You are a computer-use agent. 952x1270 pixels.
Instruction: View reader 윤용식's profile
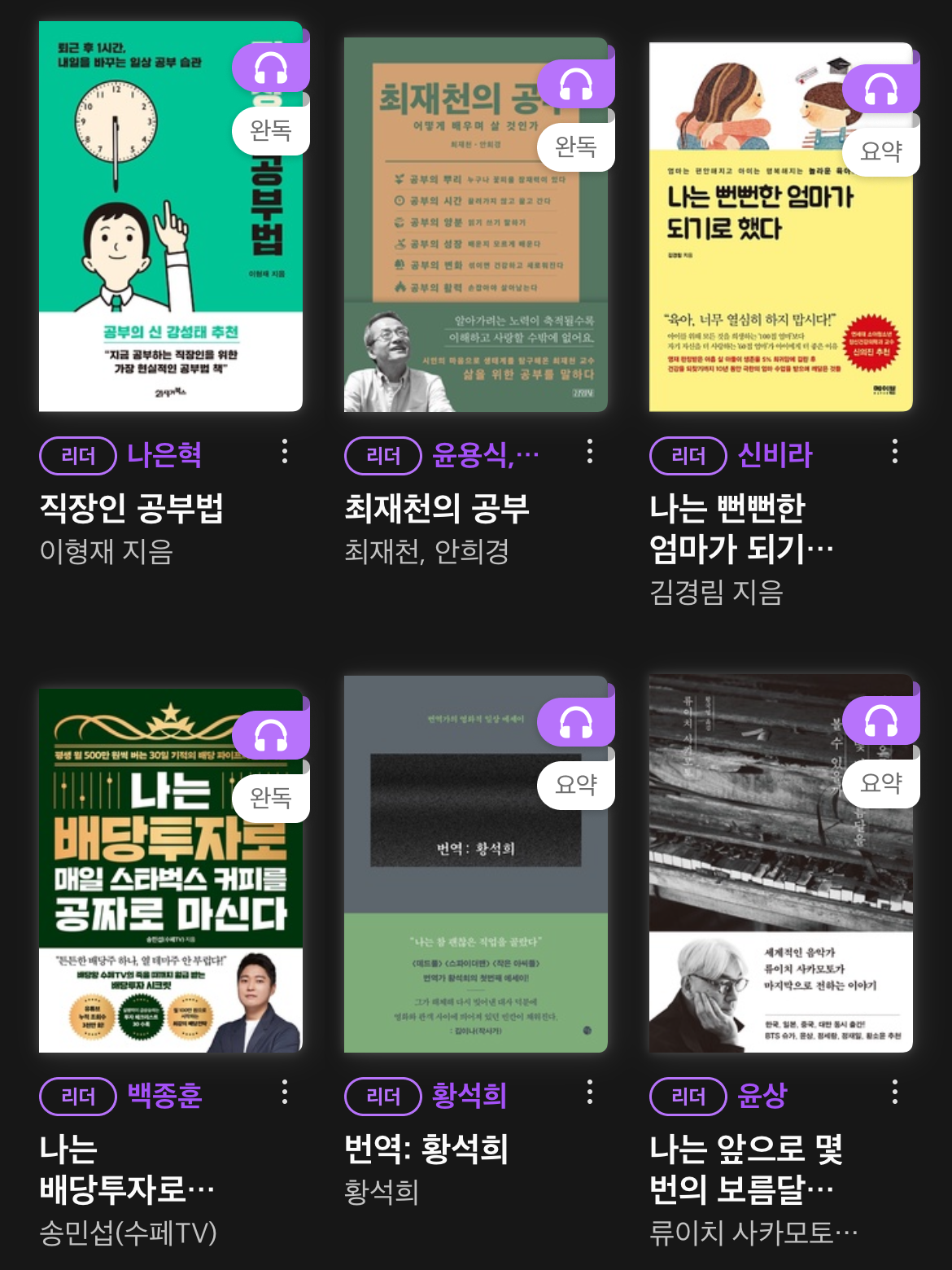tap(486, 455)
